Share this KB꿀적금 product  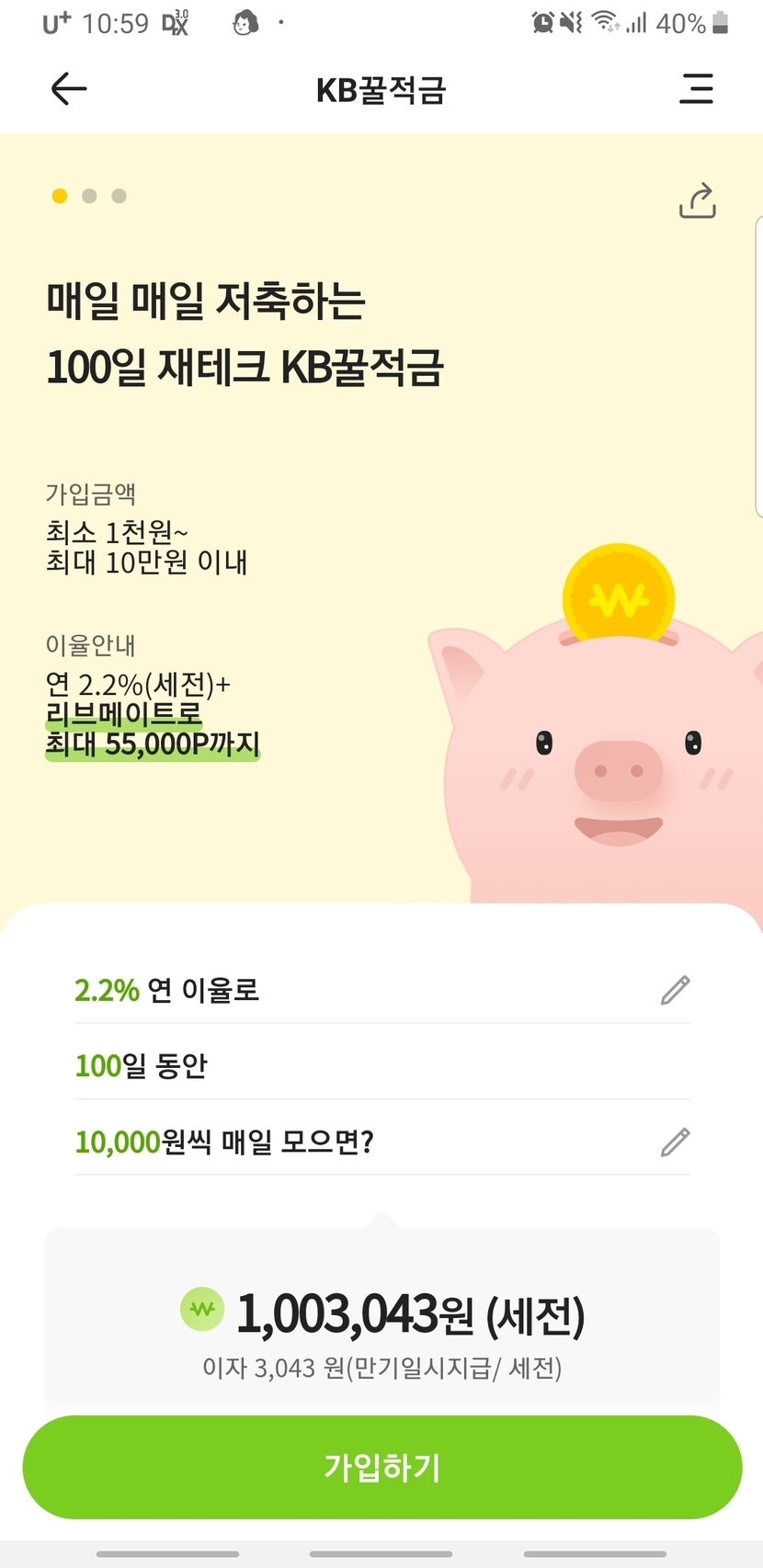click(x=697, y=200)
